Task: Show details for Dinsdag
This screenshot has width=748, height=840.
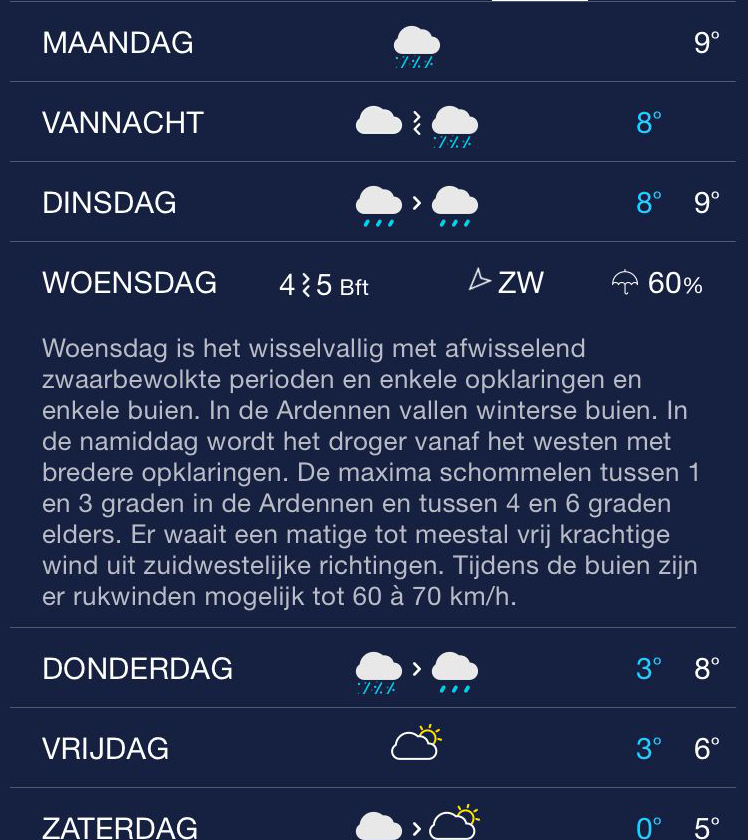Action: [374, 203]
